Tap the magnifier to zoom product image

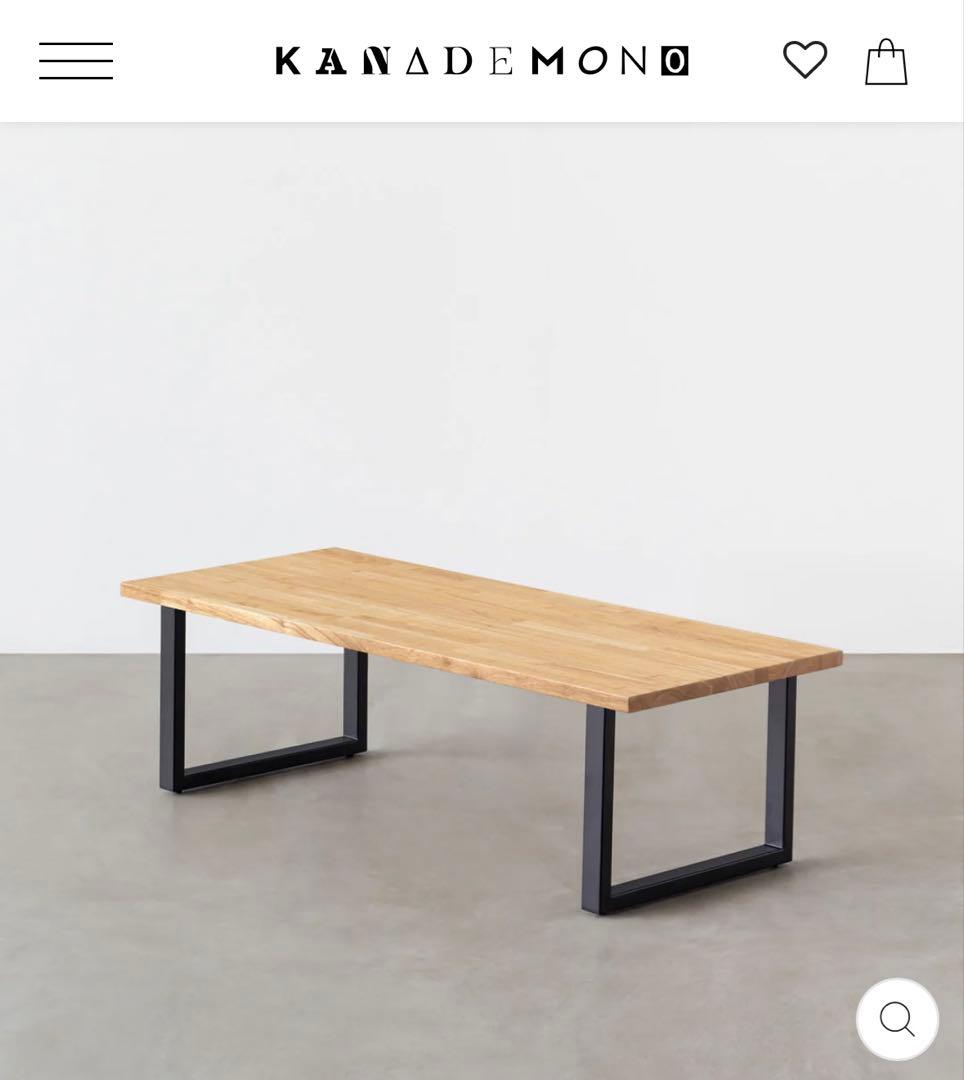[x=897, y=1019]
